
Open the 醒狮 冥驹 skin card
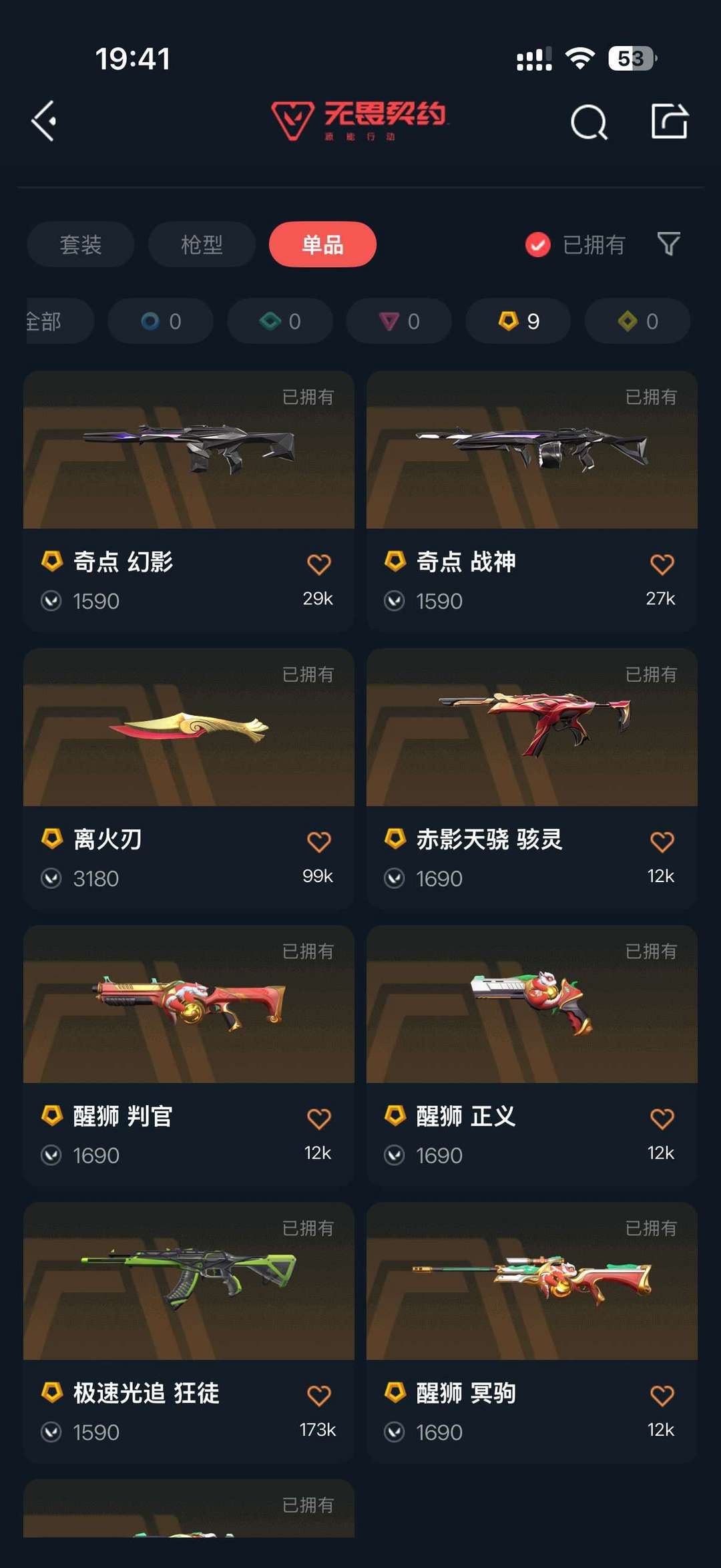532,1332
